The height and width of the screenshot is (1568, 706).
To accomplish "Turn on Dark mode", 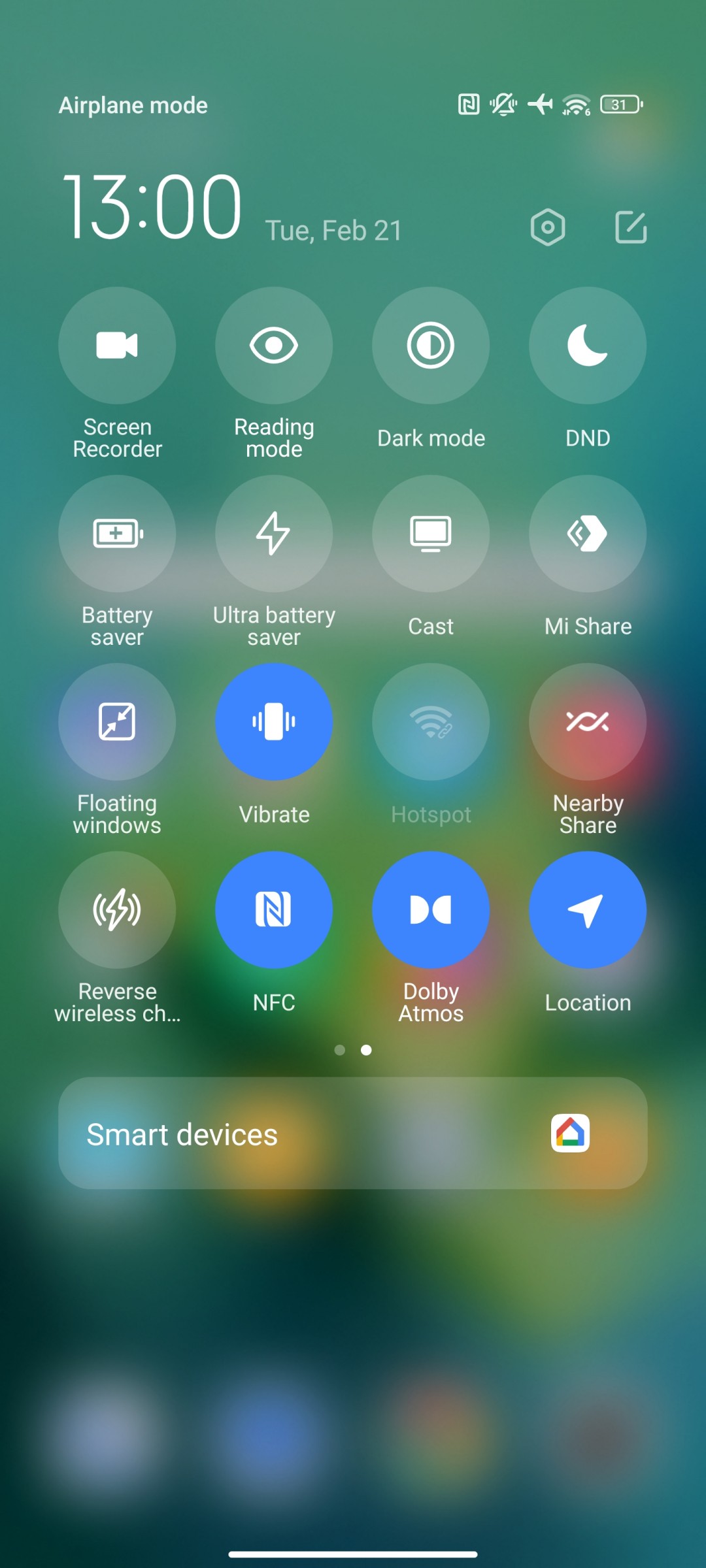I will tap(431, 345).
